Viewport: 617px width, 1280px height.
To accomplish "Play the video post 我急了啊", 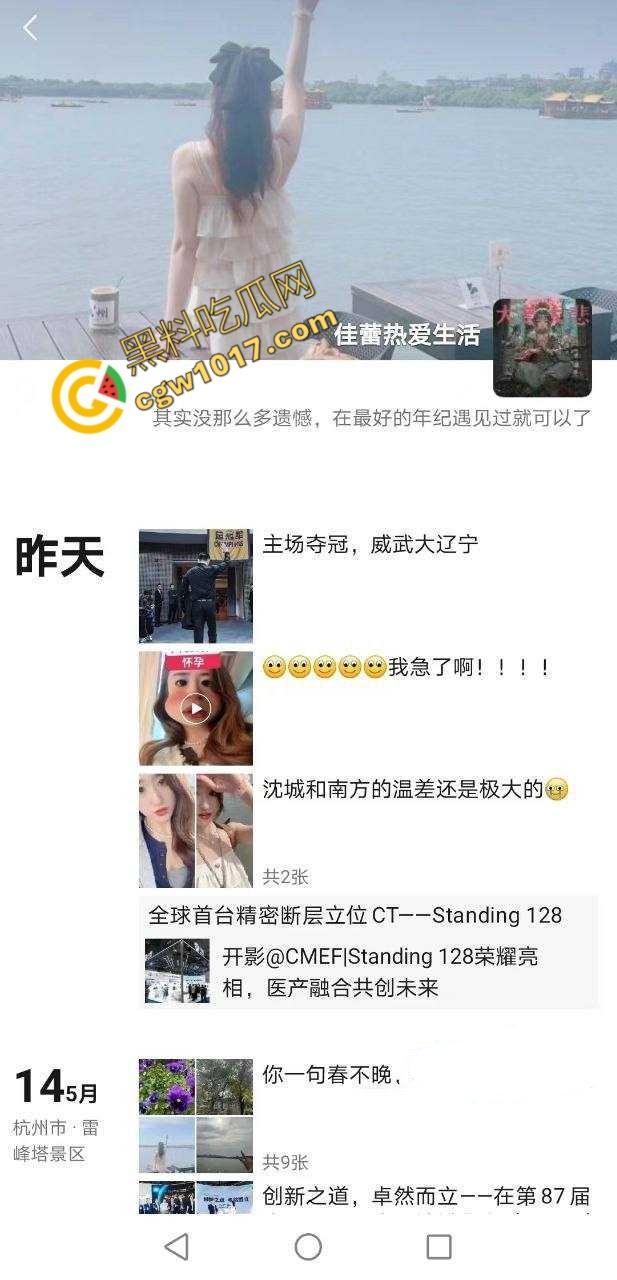I will (x=196, y=708).
